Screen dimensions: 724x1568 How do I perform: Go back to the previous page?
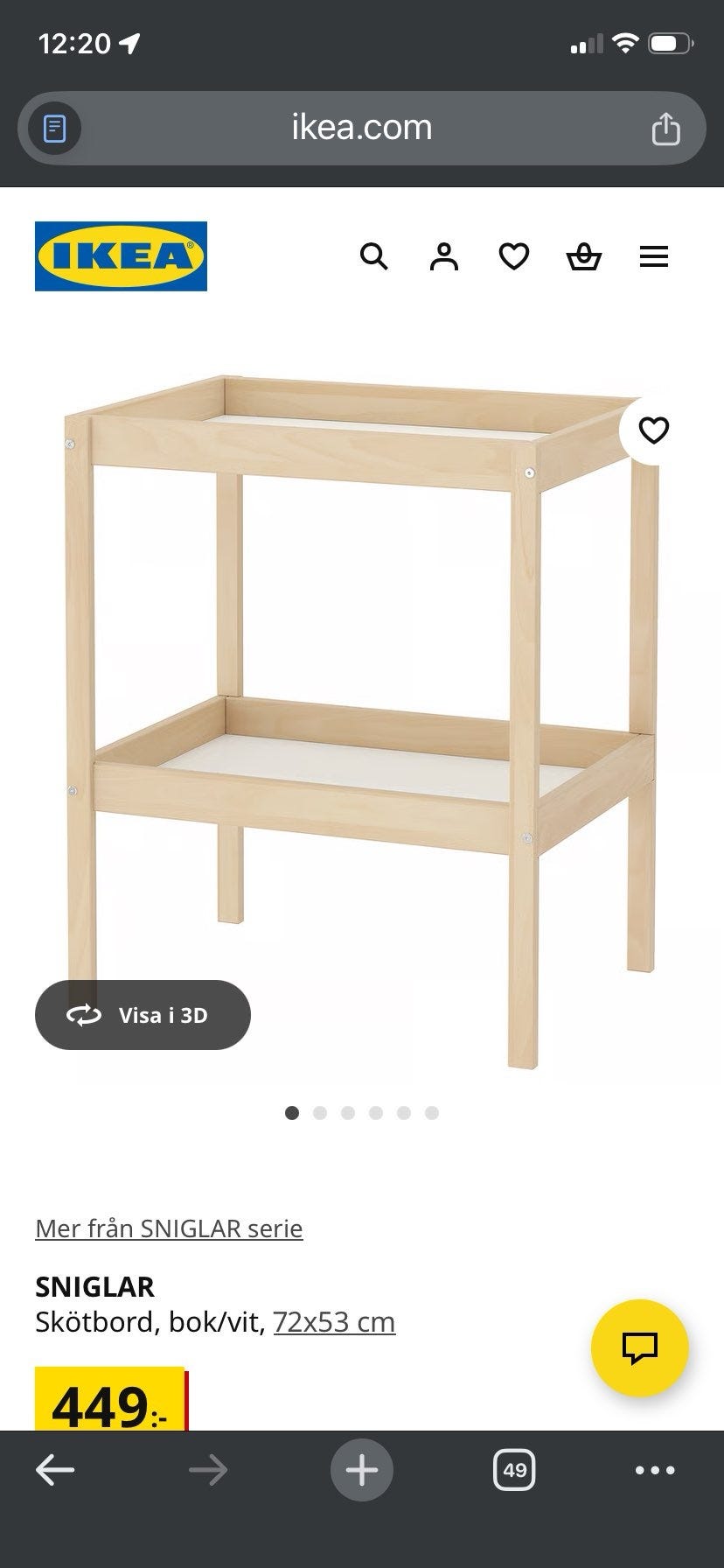55,1470
